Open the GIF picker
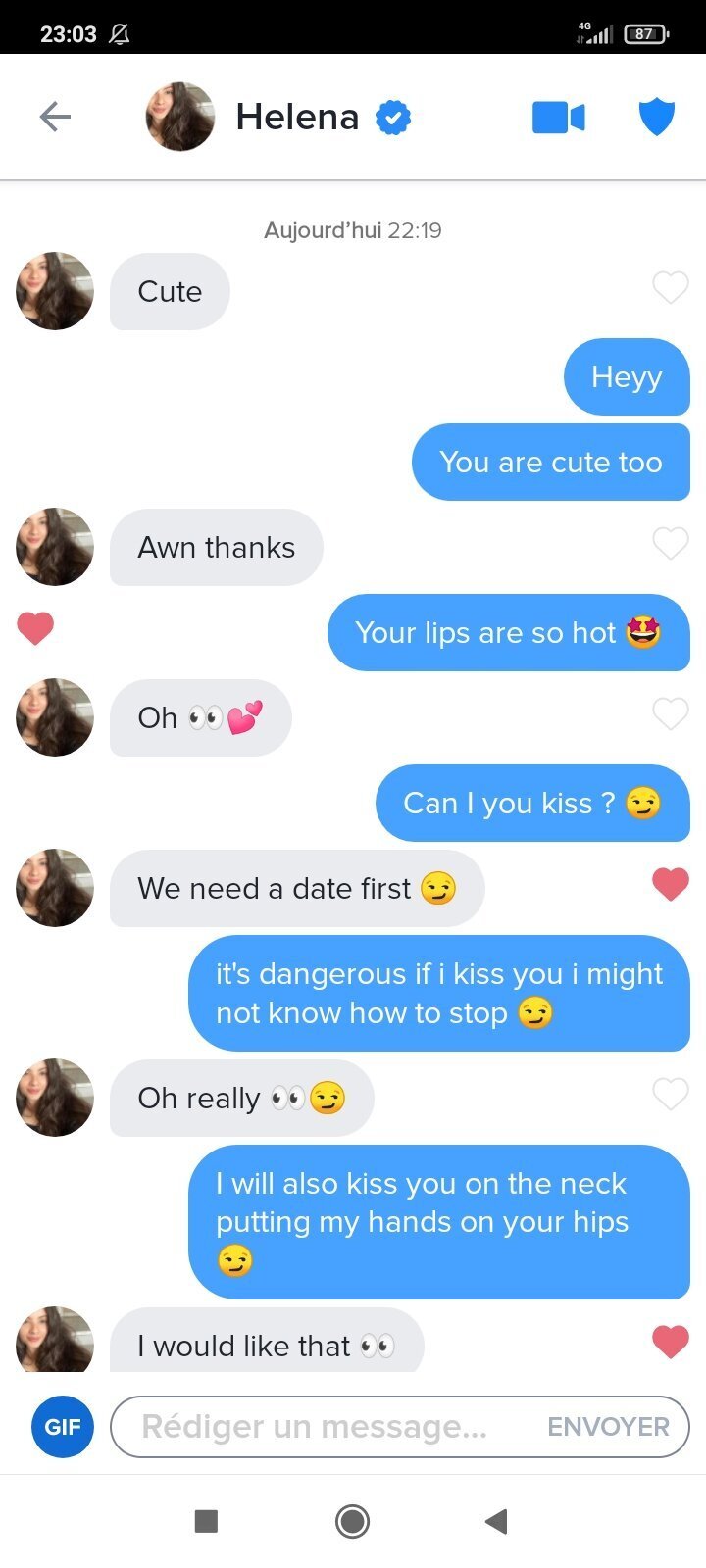 (x=63, y=1427)
